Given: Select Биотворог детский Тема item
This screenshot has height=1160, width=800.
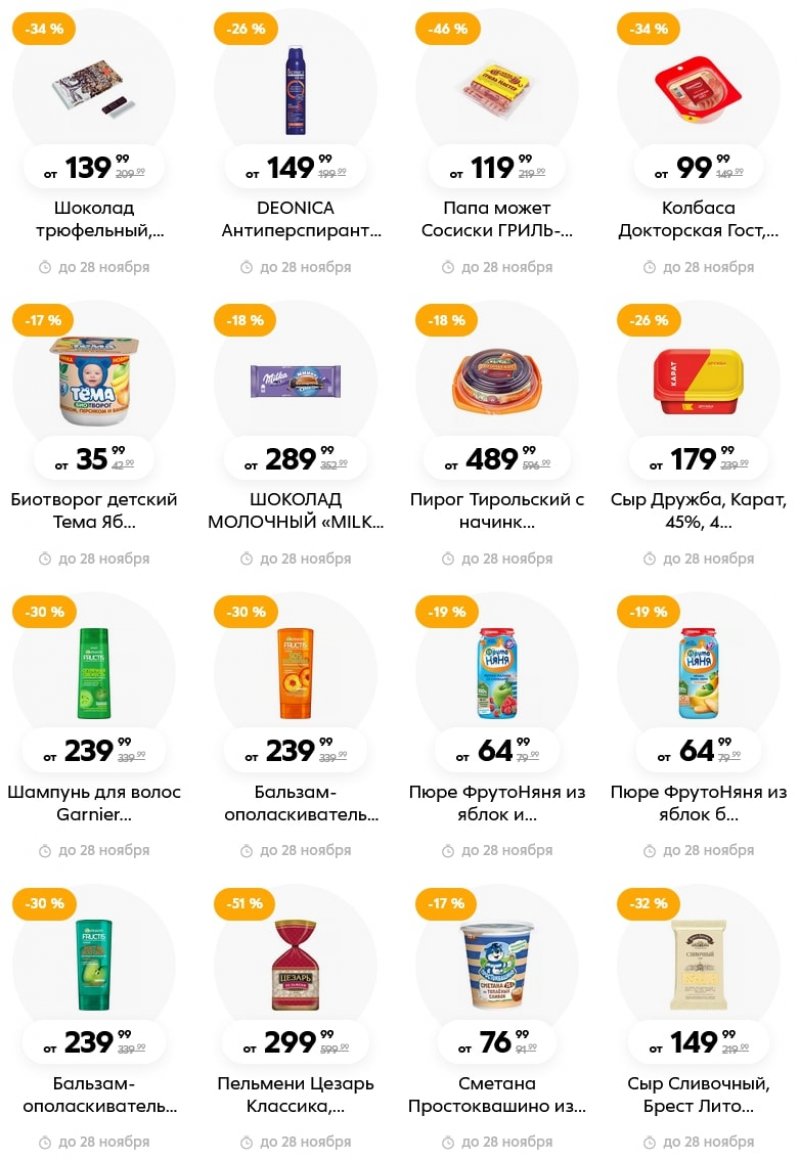Looking at the screenshot, I should 94,380.
